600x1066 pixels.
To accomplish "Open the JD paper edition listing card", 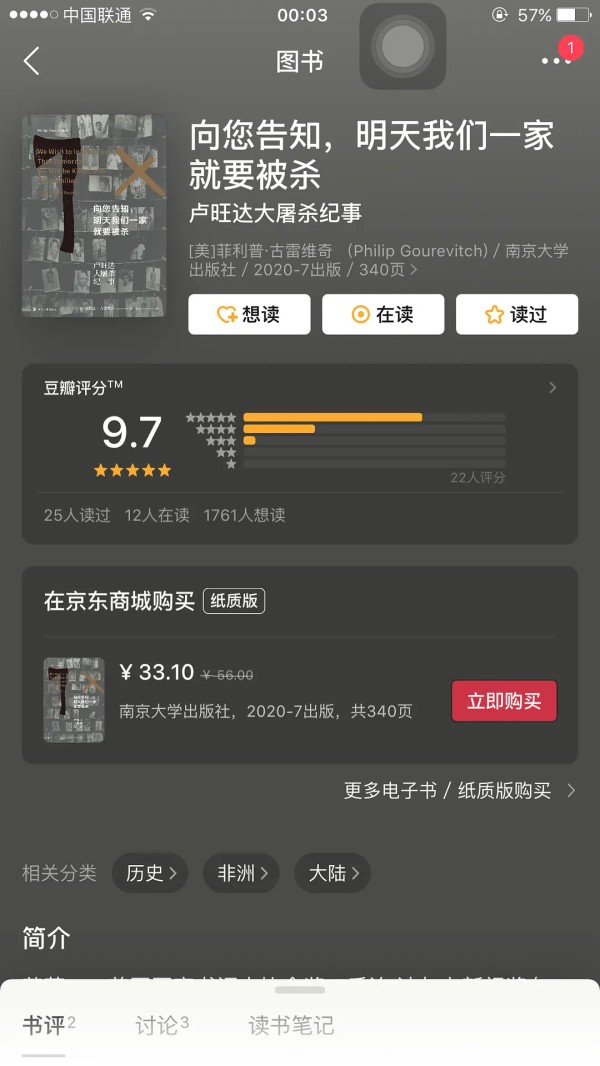I will [265, 688].
